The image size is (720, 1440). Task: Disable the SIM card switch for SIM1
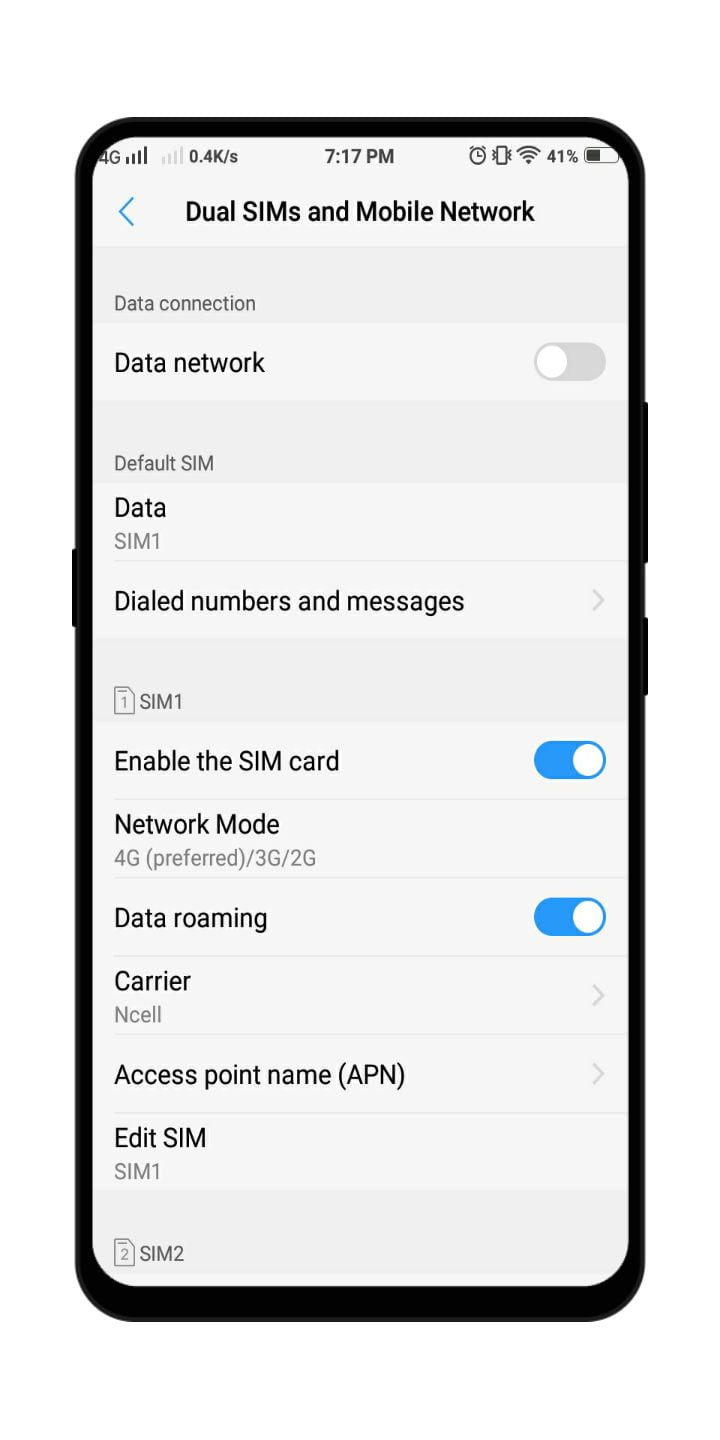point(569,761)
